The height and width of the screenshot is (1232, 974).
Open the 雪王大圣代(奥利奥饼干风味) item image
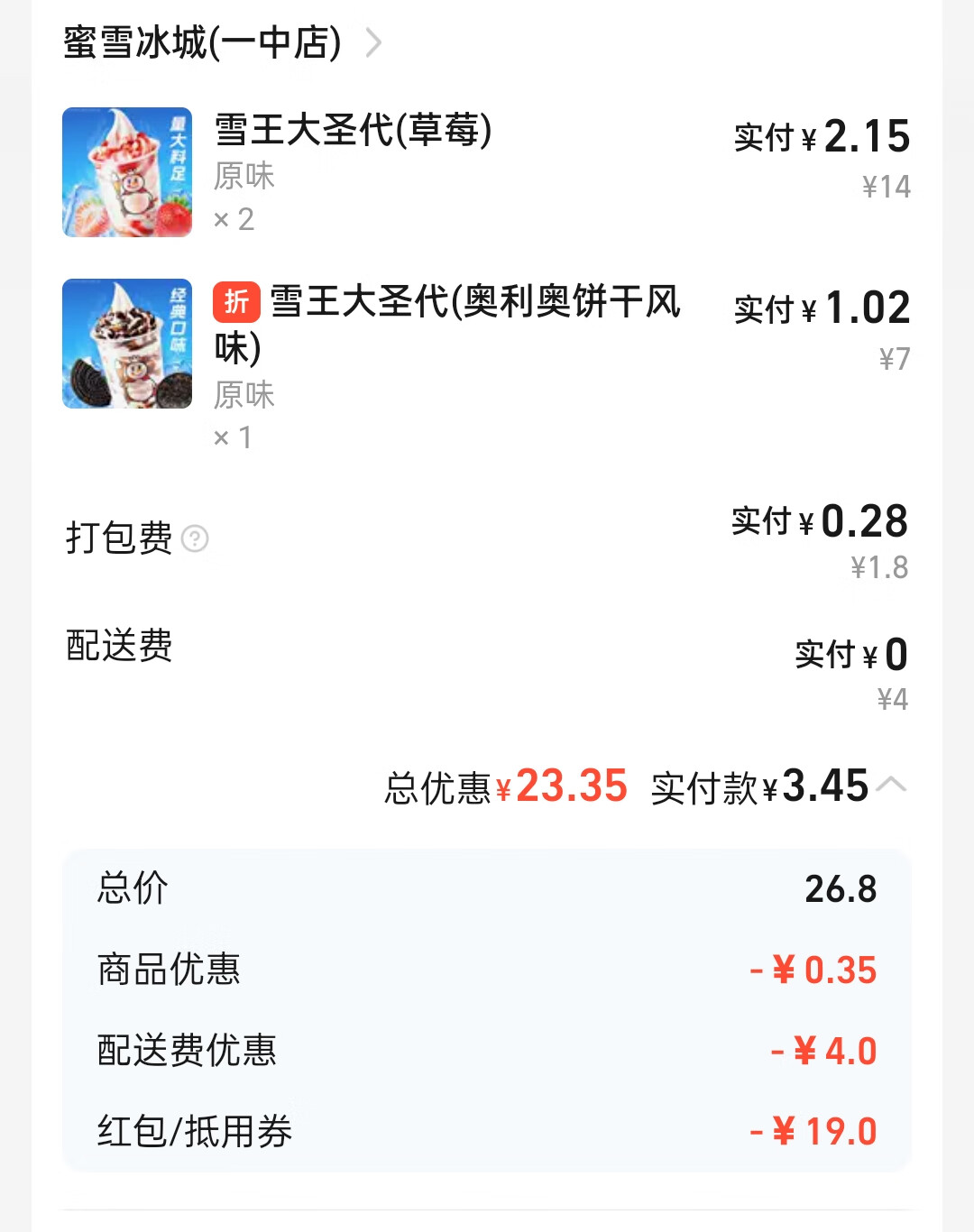tap(127, 344)
